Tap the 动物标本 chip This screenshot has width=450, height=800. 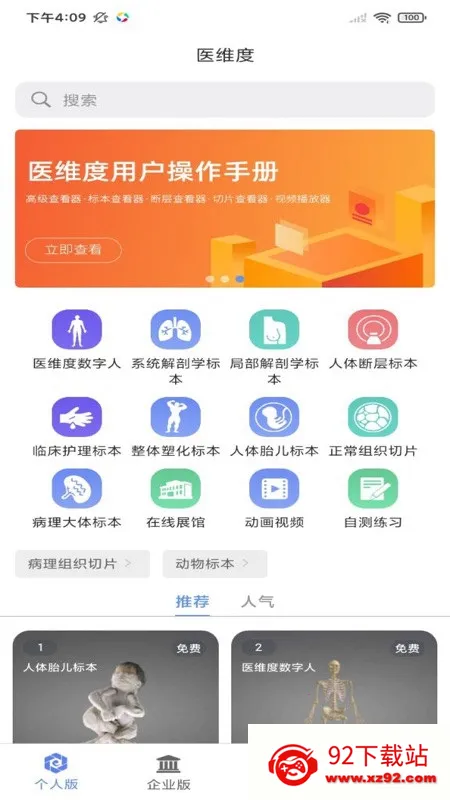(x=215, y=564)
